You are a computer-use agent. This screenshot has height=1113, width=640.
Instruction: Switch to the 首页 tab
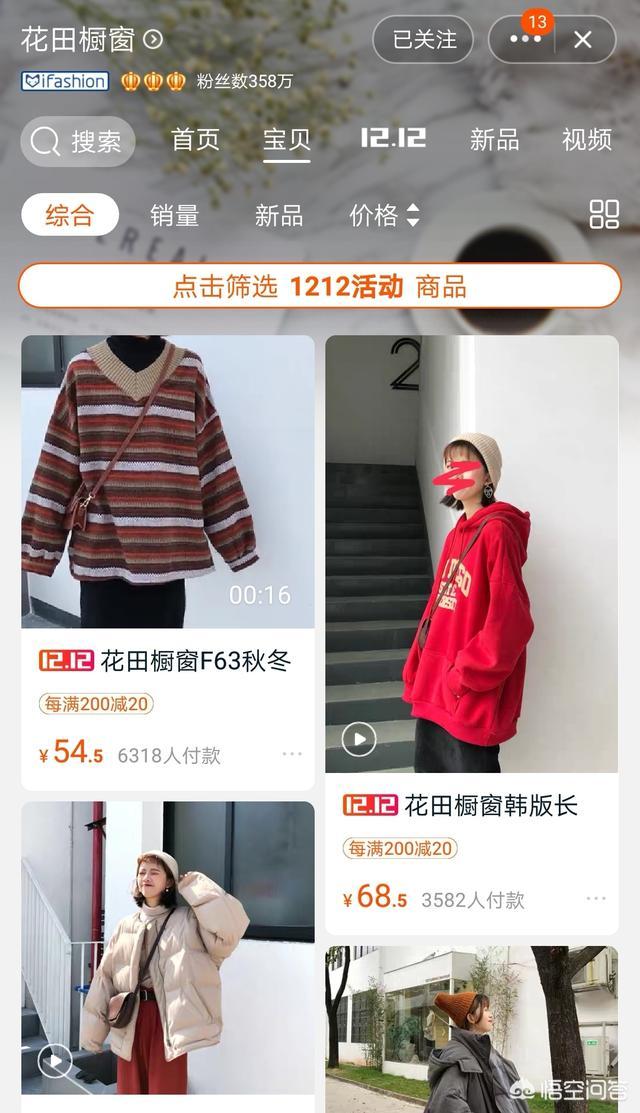[x=195, y=140]
